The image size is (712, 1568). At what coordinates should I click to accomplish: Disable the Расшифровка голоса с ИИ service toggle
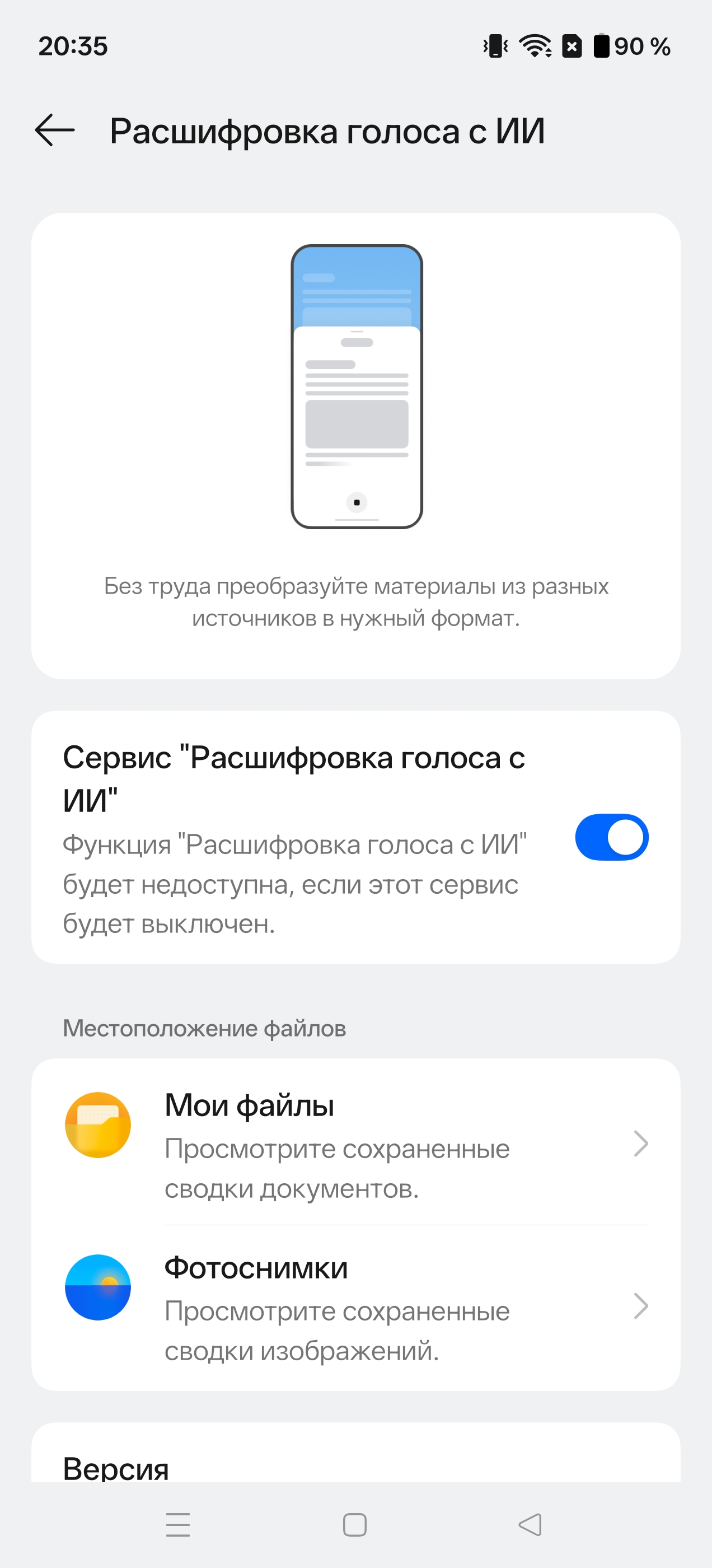click(x=611, y=837)
